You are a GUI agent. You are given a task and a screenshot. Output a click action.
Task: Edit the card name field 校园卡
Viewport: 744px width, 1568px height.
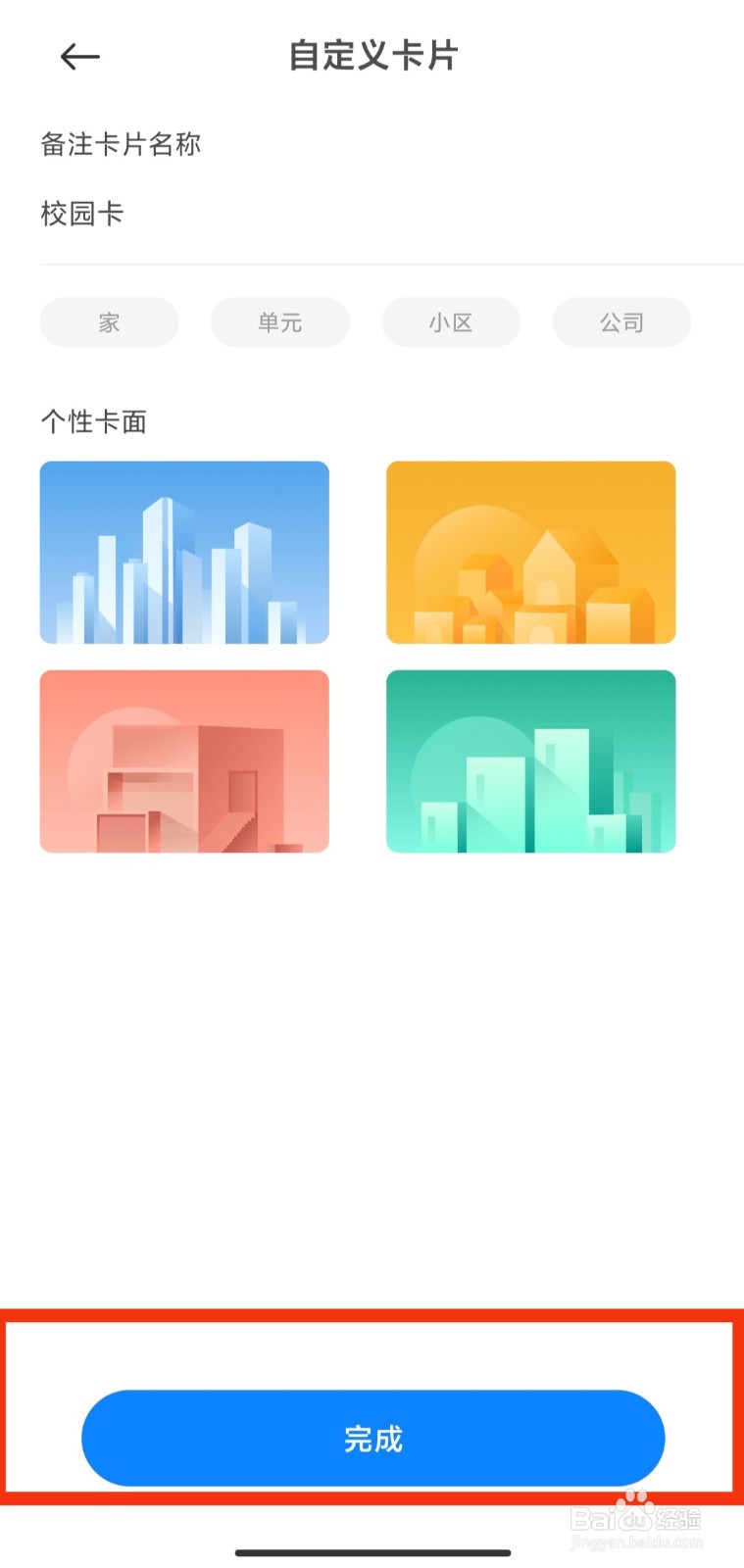[x=391, y=214]
